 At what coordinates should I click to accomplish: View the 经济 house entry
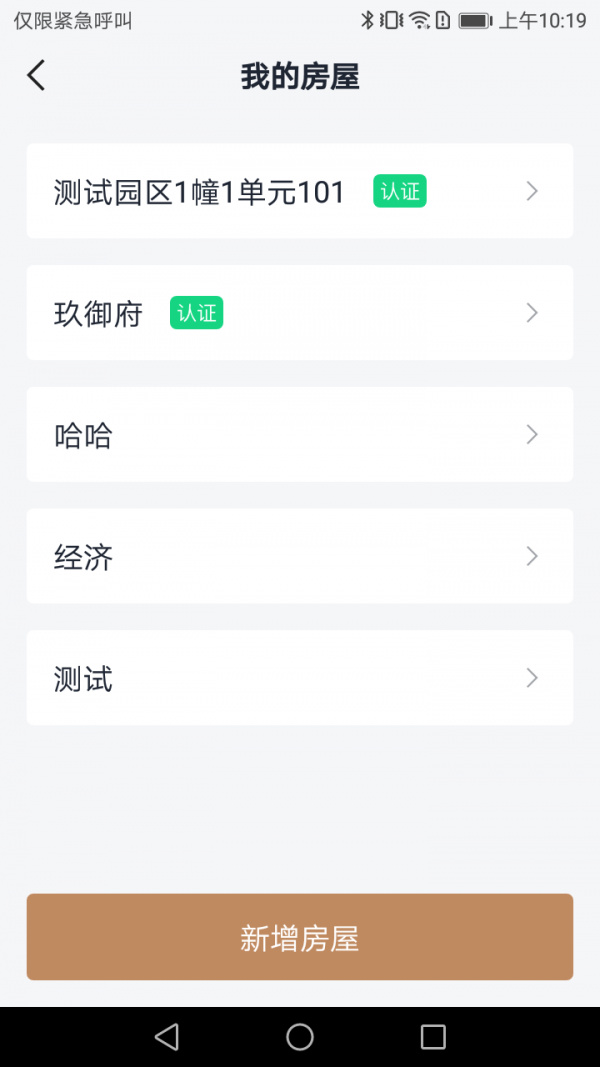click(x=300, y=556)
